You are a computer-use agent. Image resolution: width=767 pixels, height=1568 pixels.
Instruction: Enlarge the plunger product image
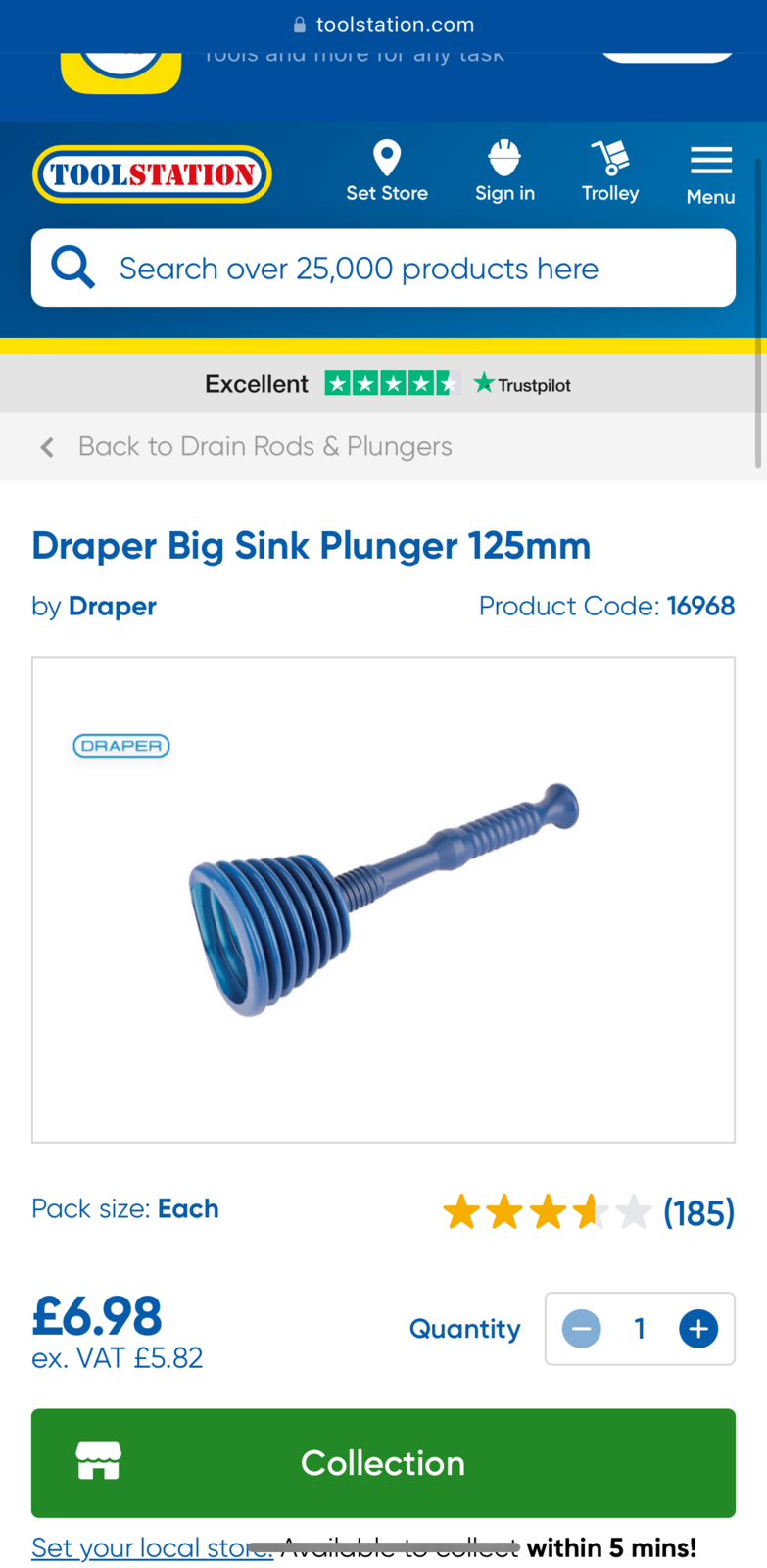(383, 899)
